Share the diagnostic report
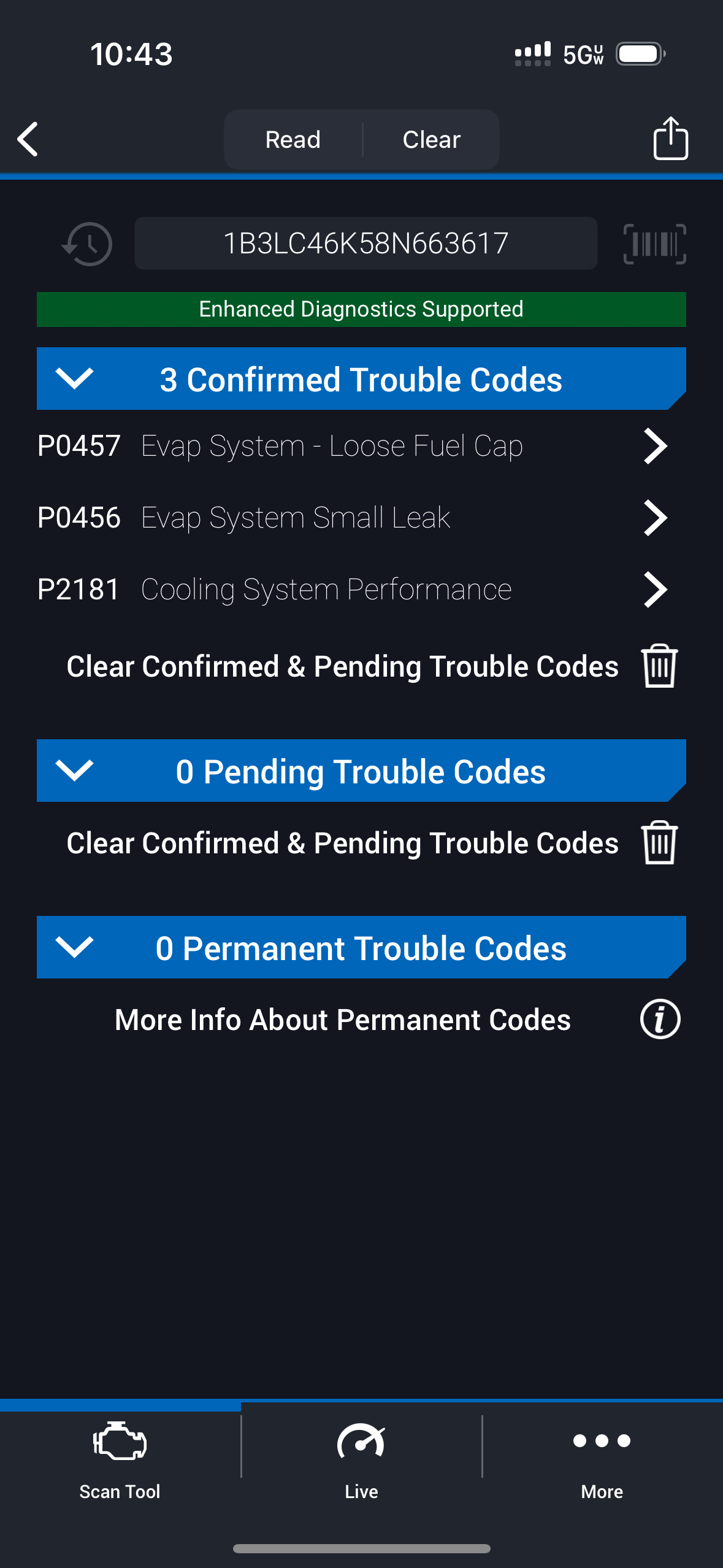This screenshot has width=723, height=1568. point(670,139)
